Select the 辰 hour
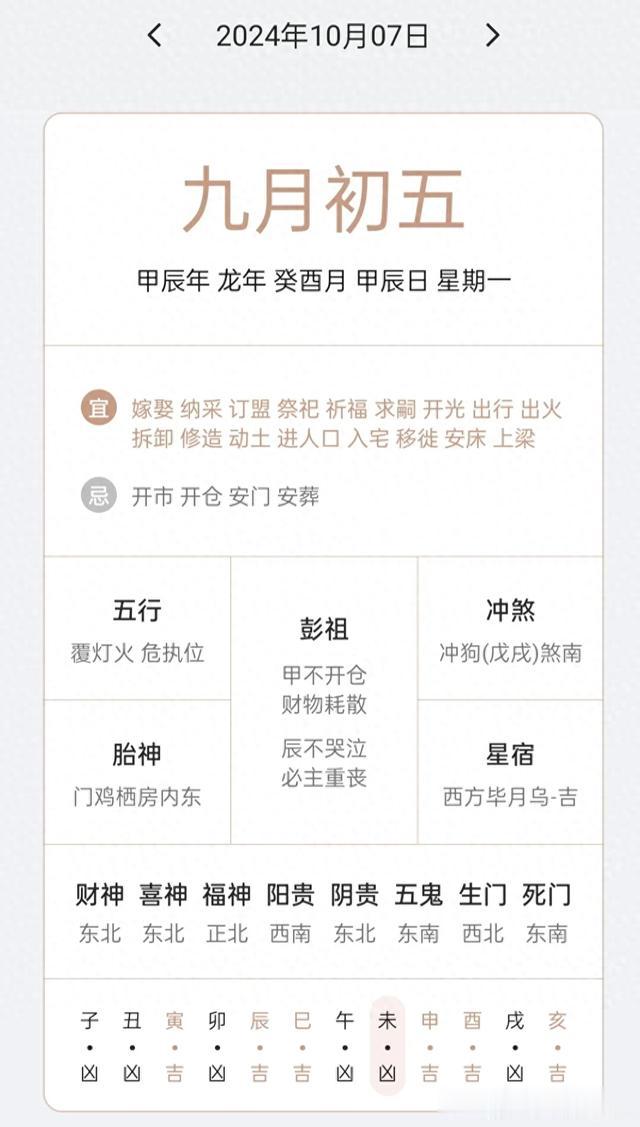The width and height of the screenshot is (640, 1127). [x=260, y=1046]
